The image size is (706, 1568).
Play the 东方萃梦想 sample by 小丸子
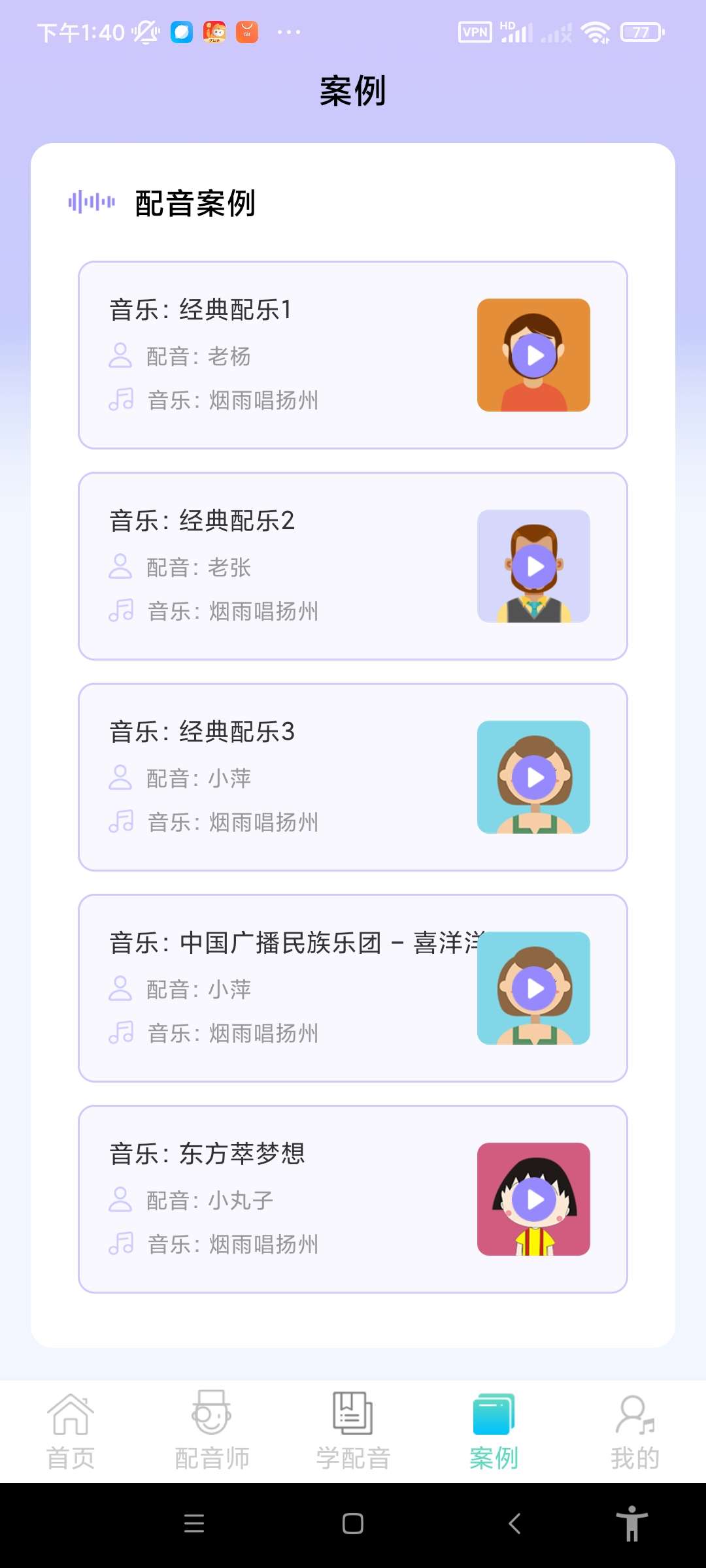533,1200
